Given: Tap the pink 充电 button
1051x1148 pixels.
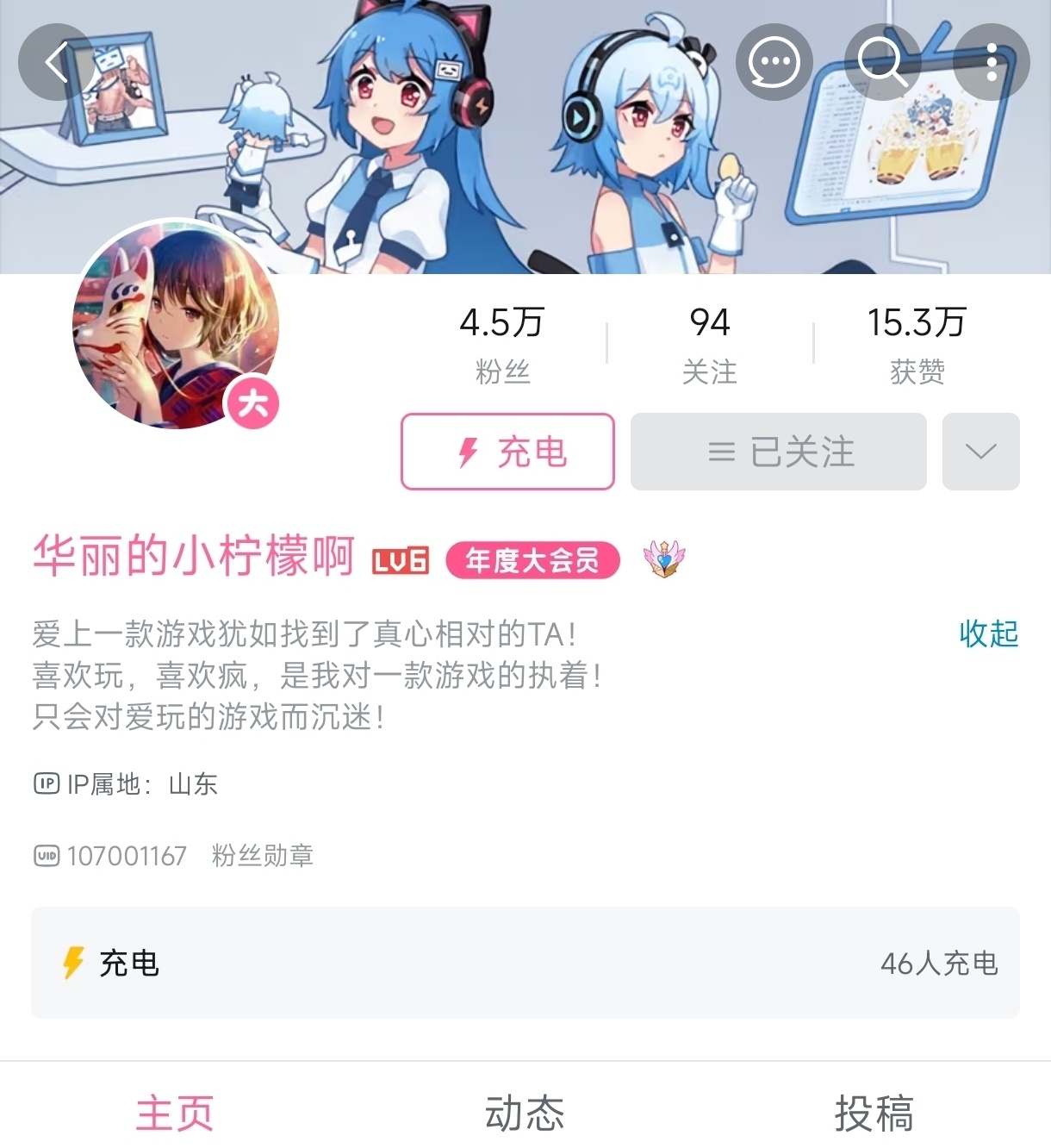Looking at the screenshot, I should coord(507,452).
